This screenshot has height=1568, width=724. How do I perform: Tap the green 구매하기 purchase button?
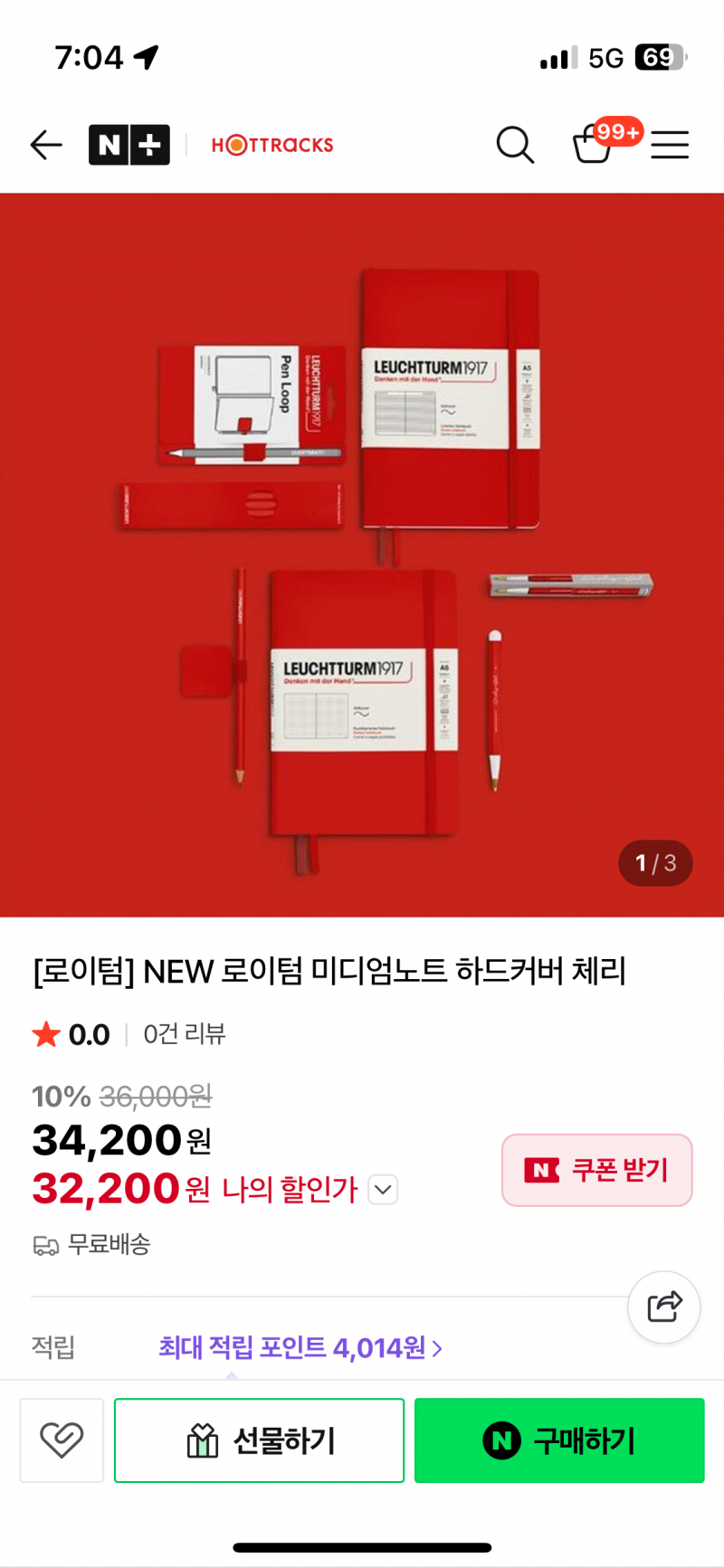(x=558, y=1440)
